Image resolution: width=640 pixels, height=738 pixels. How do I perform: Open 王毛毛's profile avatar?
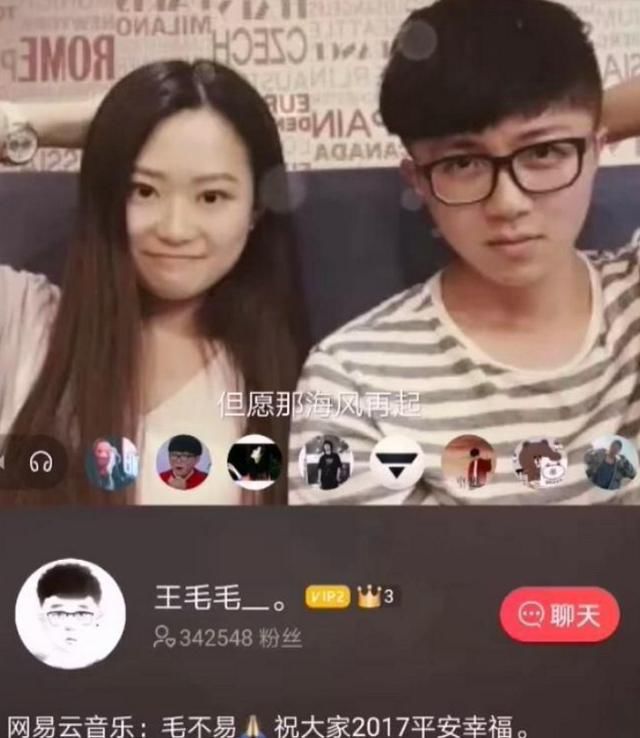tap(70, 613)
